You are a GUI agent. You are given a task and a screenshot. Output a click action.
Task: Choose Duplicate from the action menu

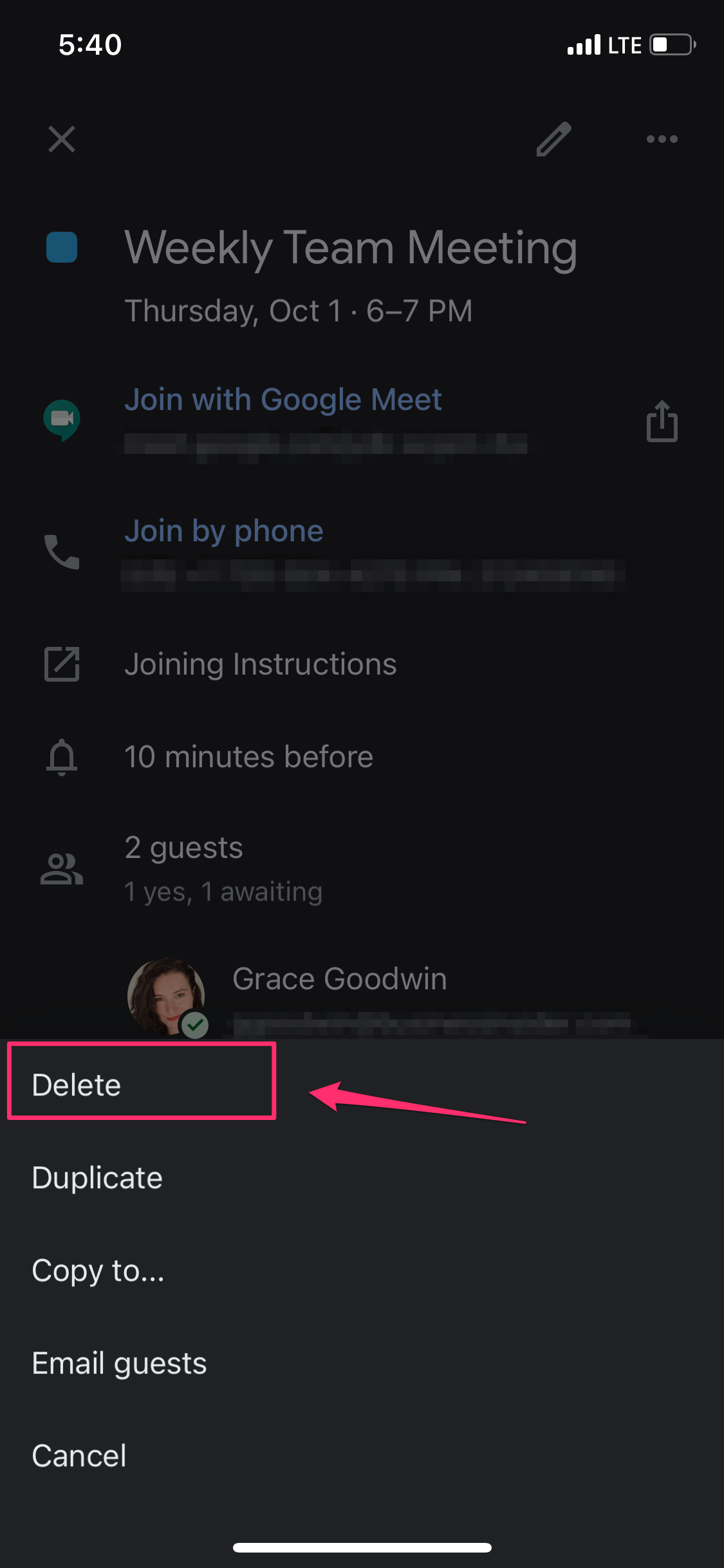97,1177
